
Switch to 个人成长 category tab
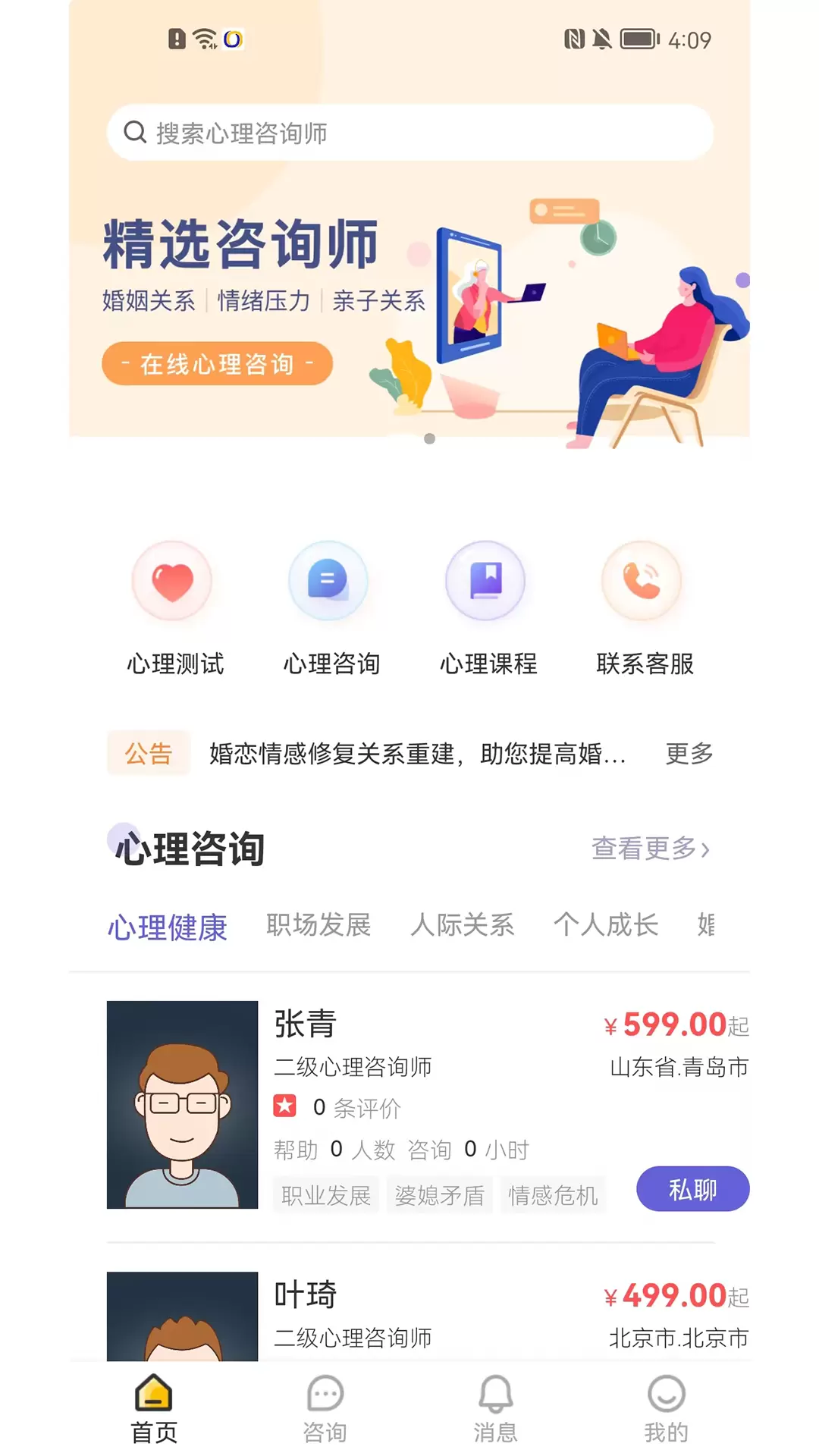(605, 925)
